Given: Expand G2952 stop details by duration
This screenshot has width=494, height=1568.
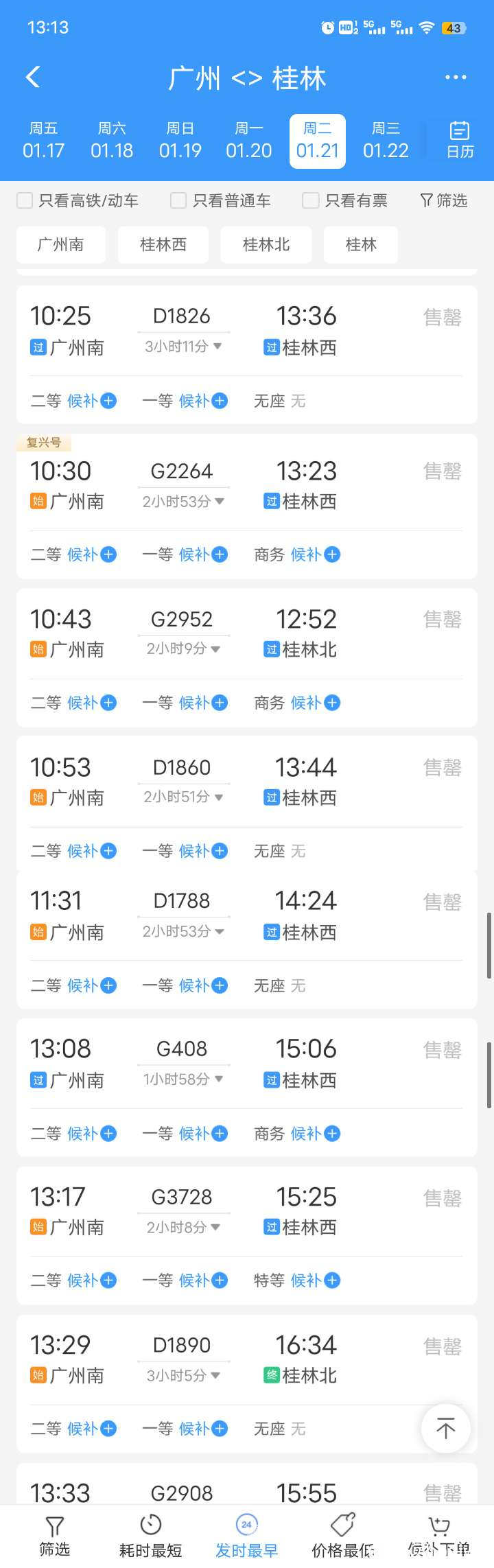Looking at the screenshot, I should tap(183, 648).
